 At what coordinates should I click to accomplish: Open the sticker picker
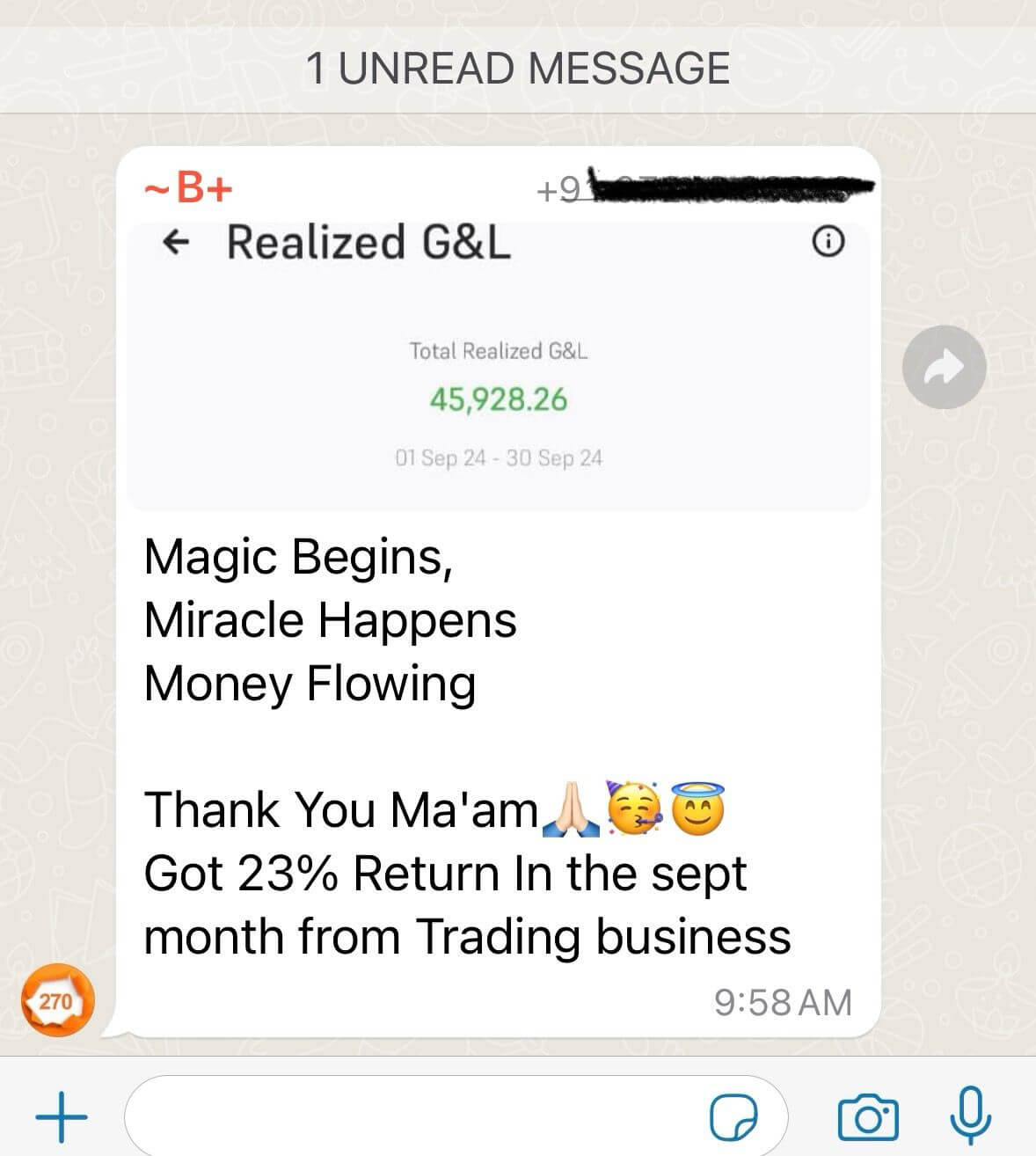click(733, 1117)
